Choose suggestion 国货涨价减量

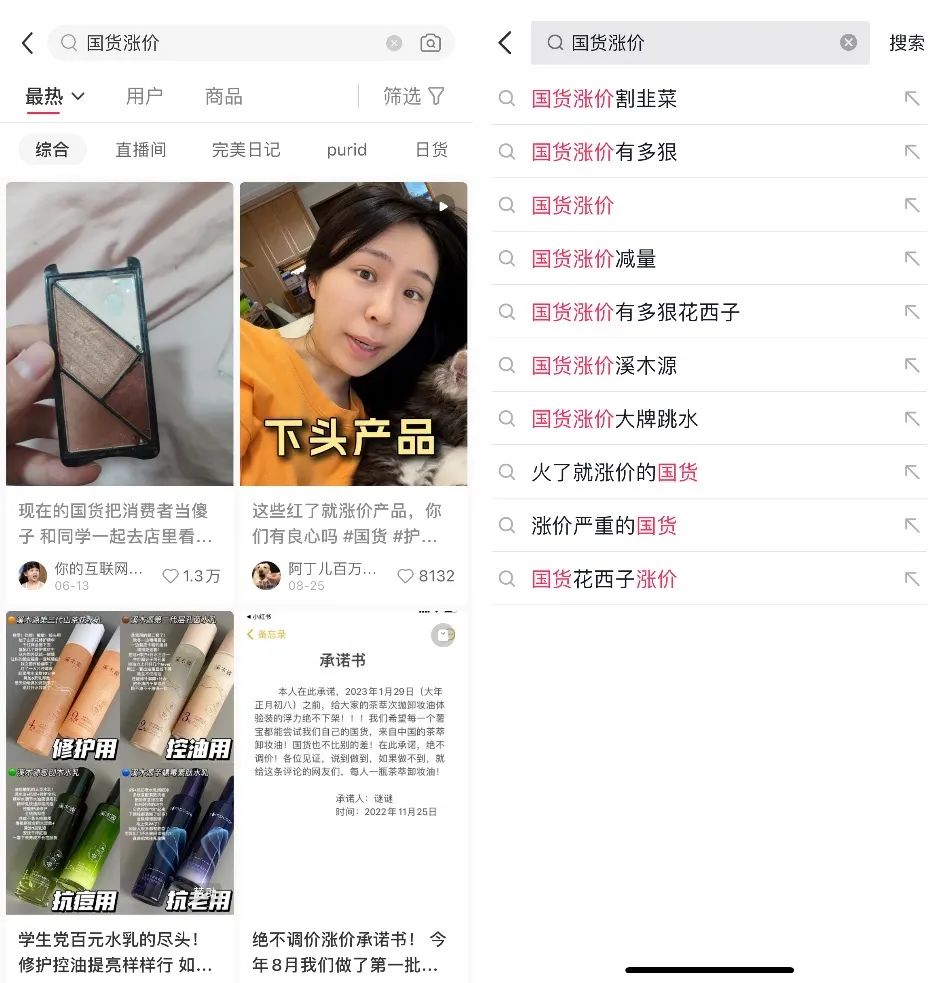pyautogui.click(x=593, y=259)
